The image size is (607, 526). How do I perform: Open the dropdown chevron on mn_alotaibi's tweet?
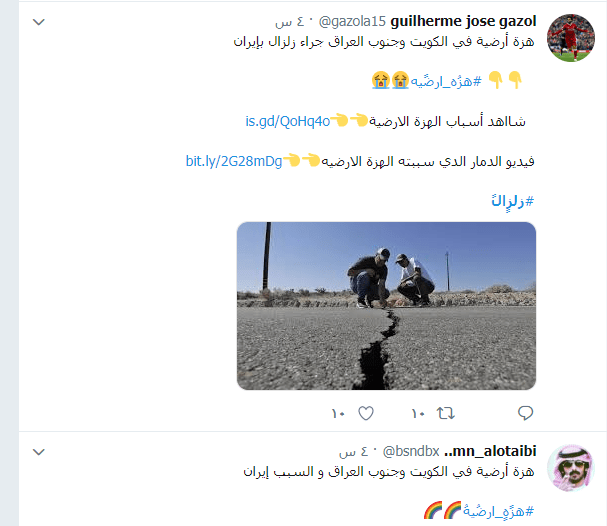tap(38, 453)
